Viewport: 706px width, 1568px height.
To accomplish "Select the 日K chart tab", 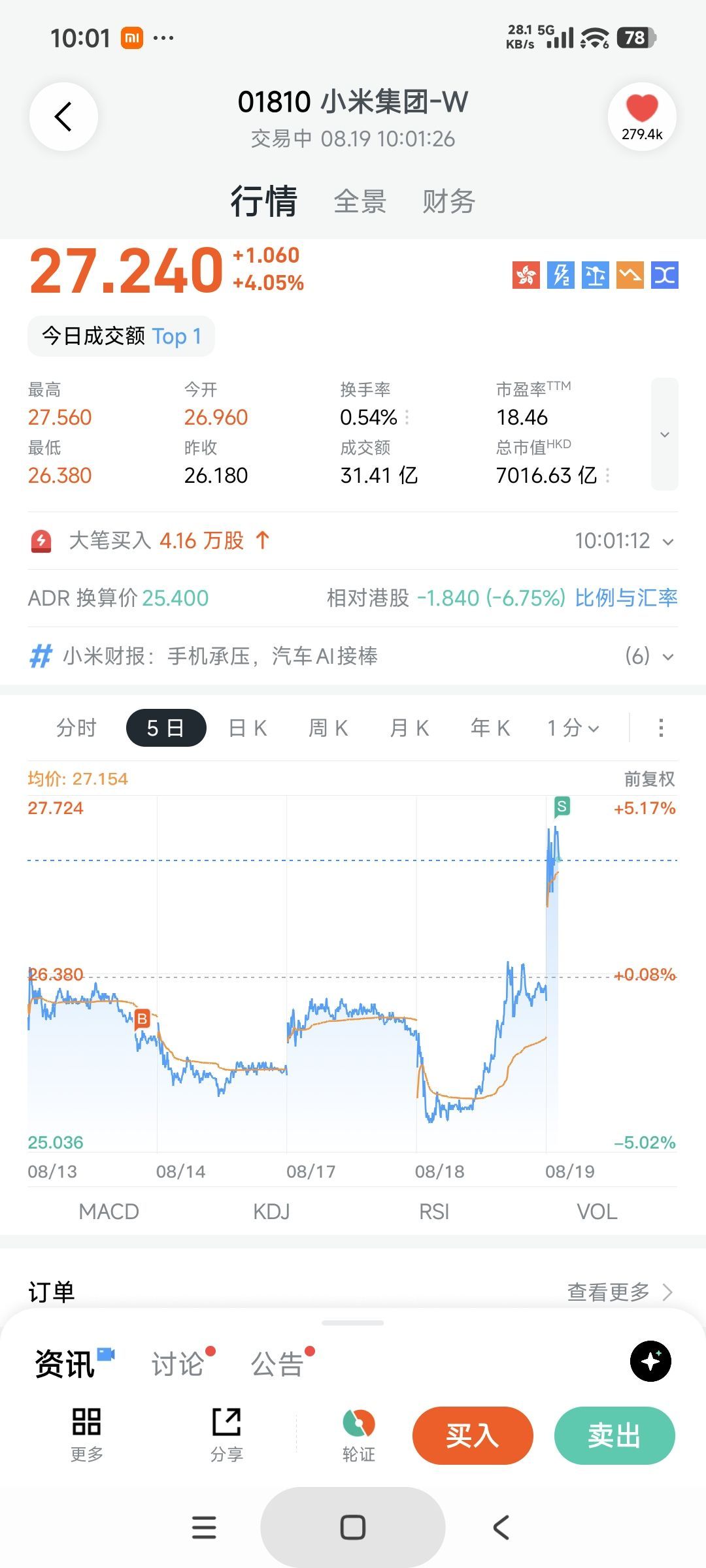I will (x=248, y=728).
